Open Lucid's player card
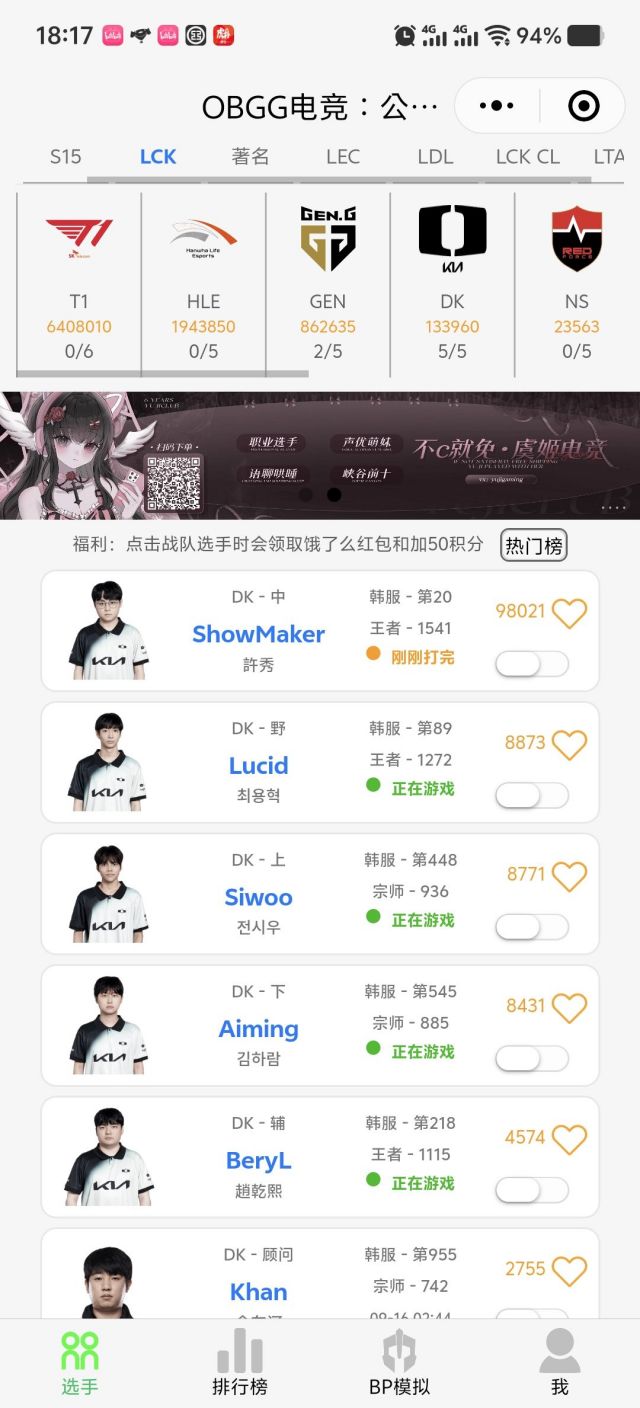The height and width of the screenshot is (1408, 640). click(x=258, y=765)
